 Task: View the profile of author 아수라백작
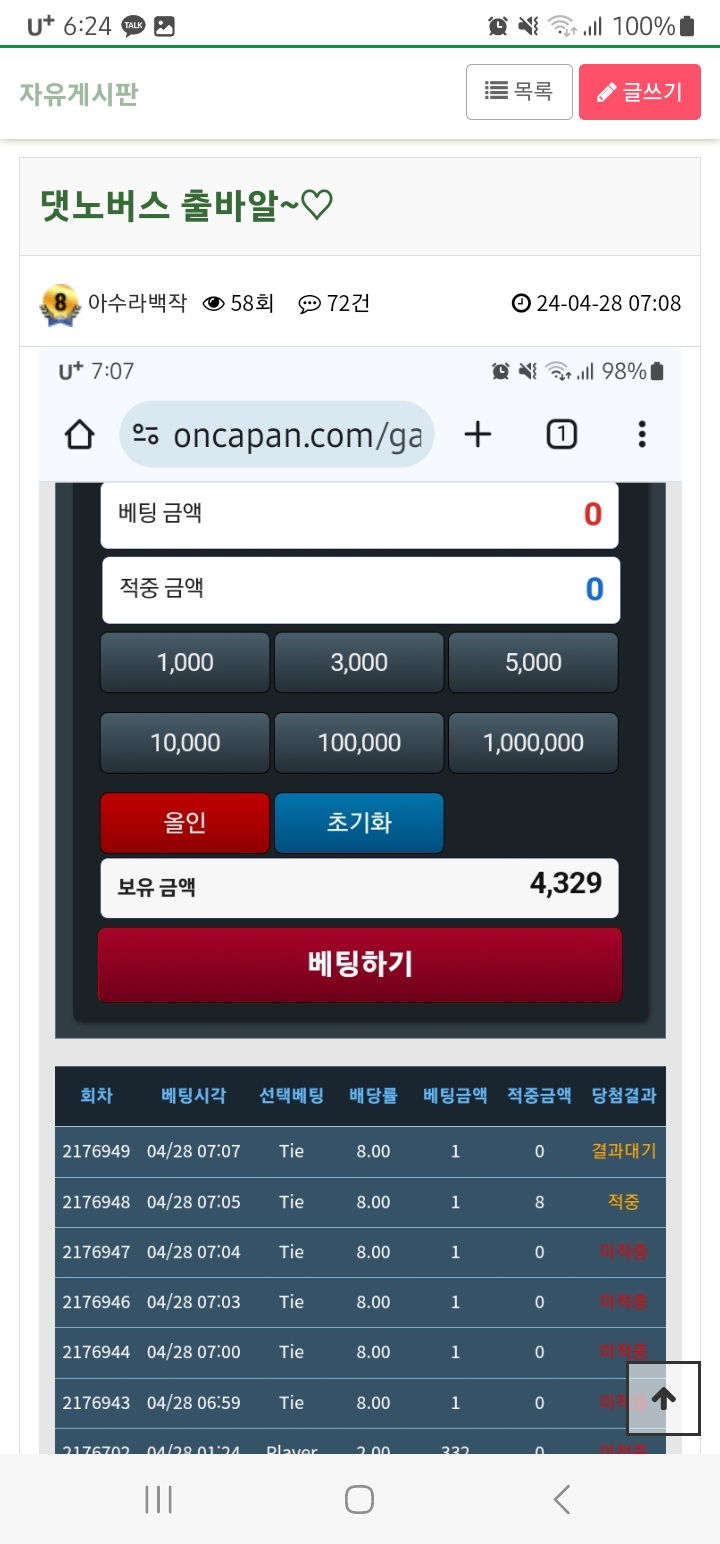click(137, 303)
